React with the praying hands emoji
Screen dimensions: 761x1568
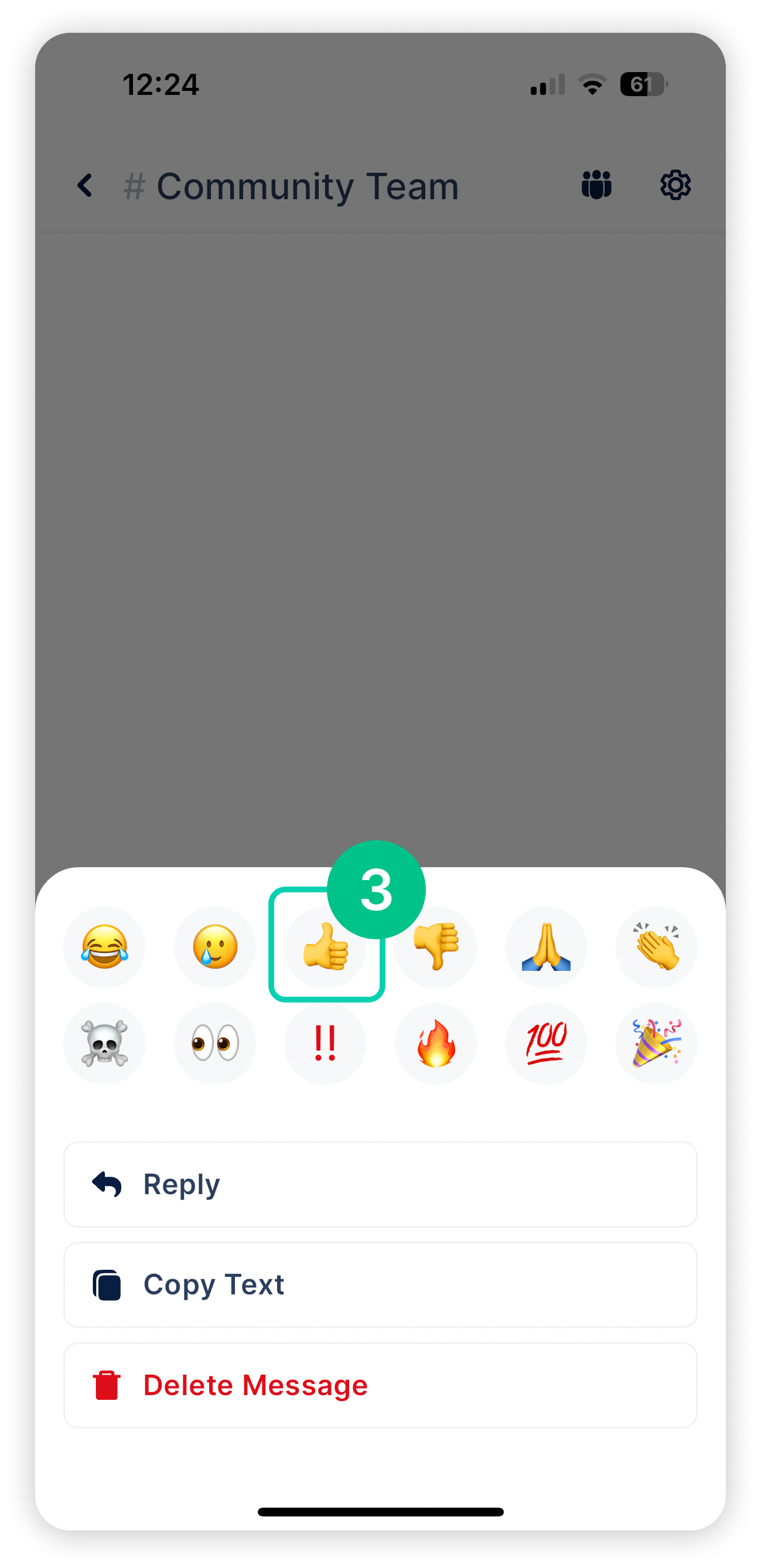pos(546,946)
